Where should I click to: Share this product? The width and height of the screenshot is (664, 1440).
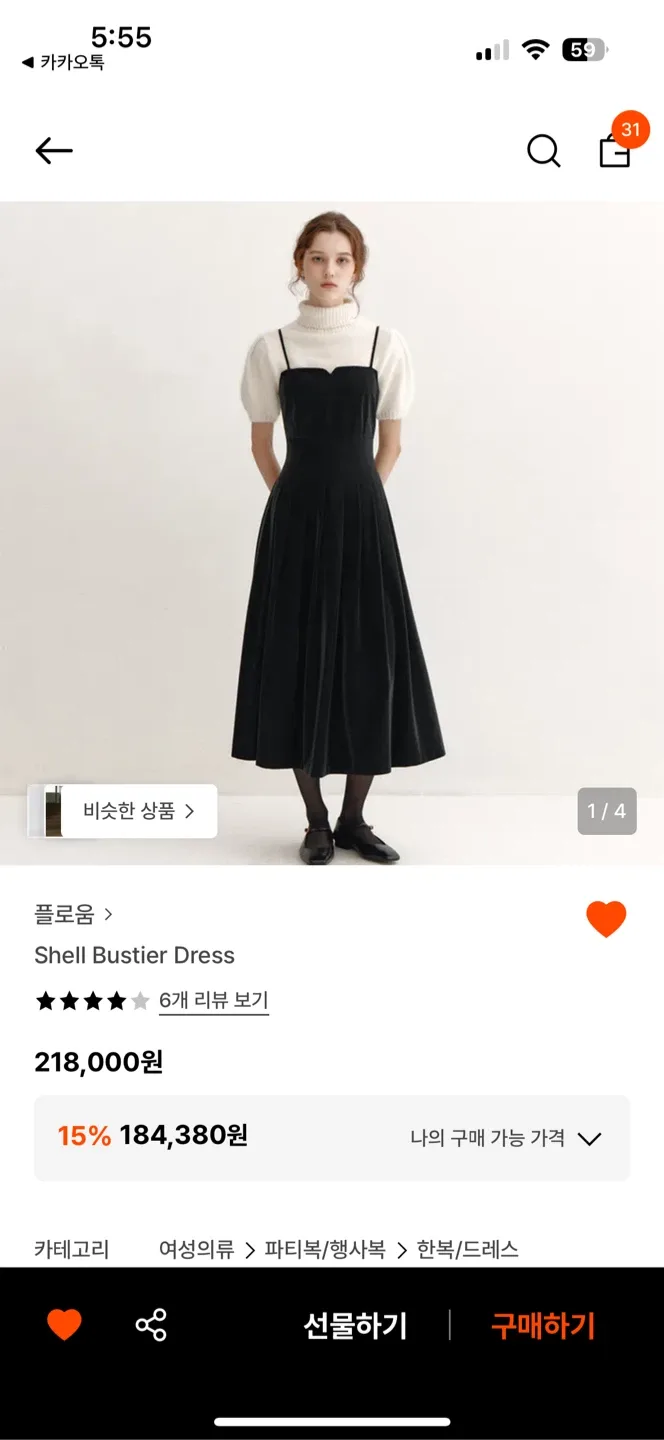[151, 1325]
